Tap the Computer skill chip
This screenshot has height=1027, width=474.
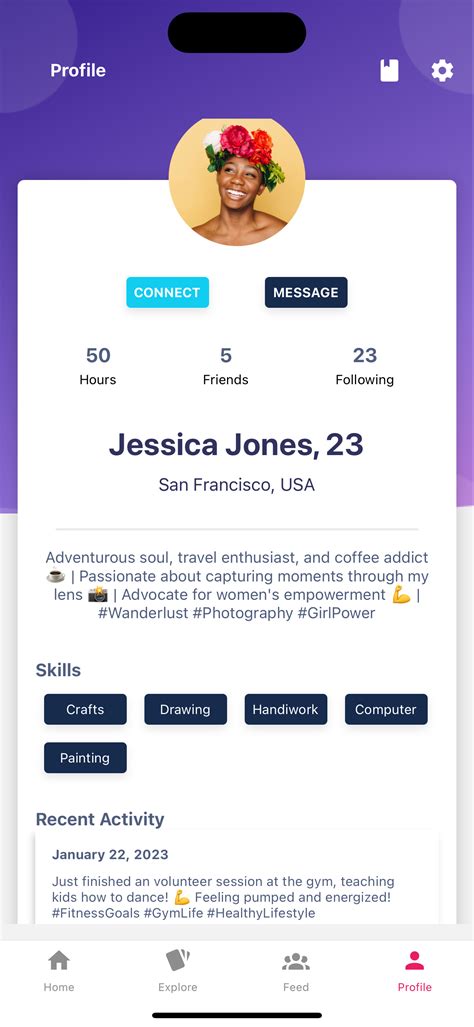[x=386, y=709]
